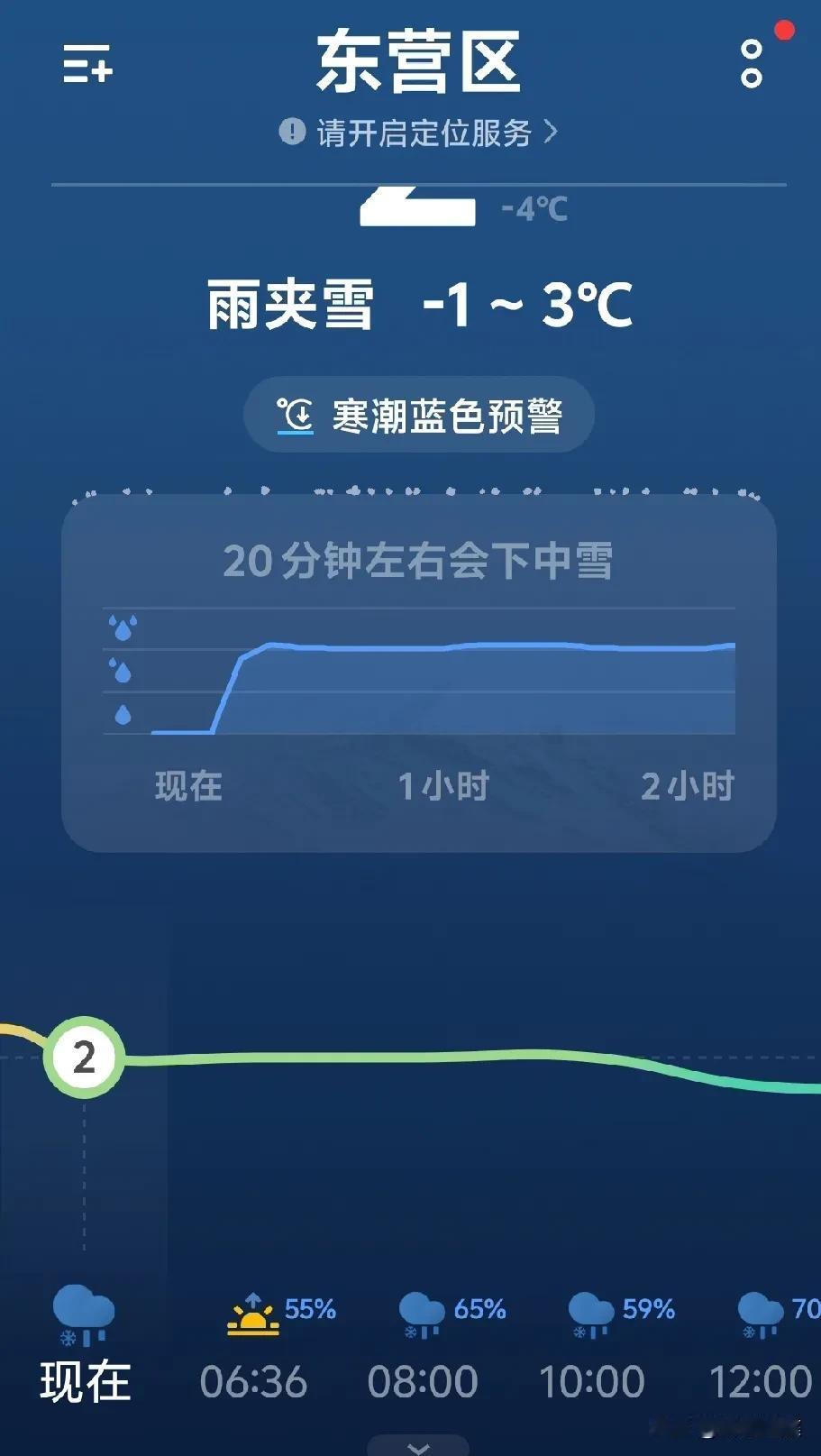Tap the precipitation trend line in the chart
821x1456 pixels.
click(x=451, y=646)
